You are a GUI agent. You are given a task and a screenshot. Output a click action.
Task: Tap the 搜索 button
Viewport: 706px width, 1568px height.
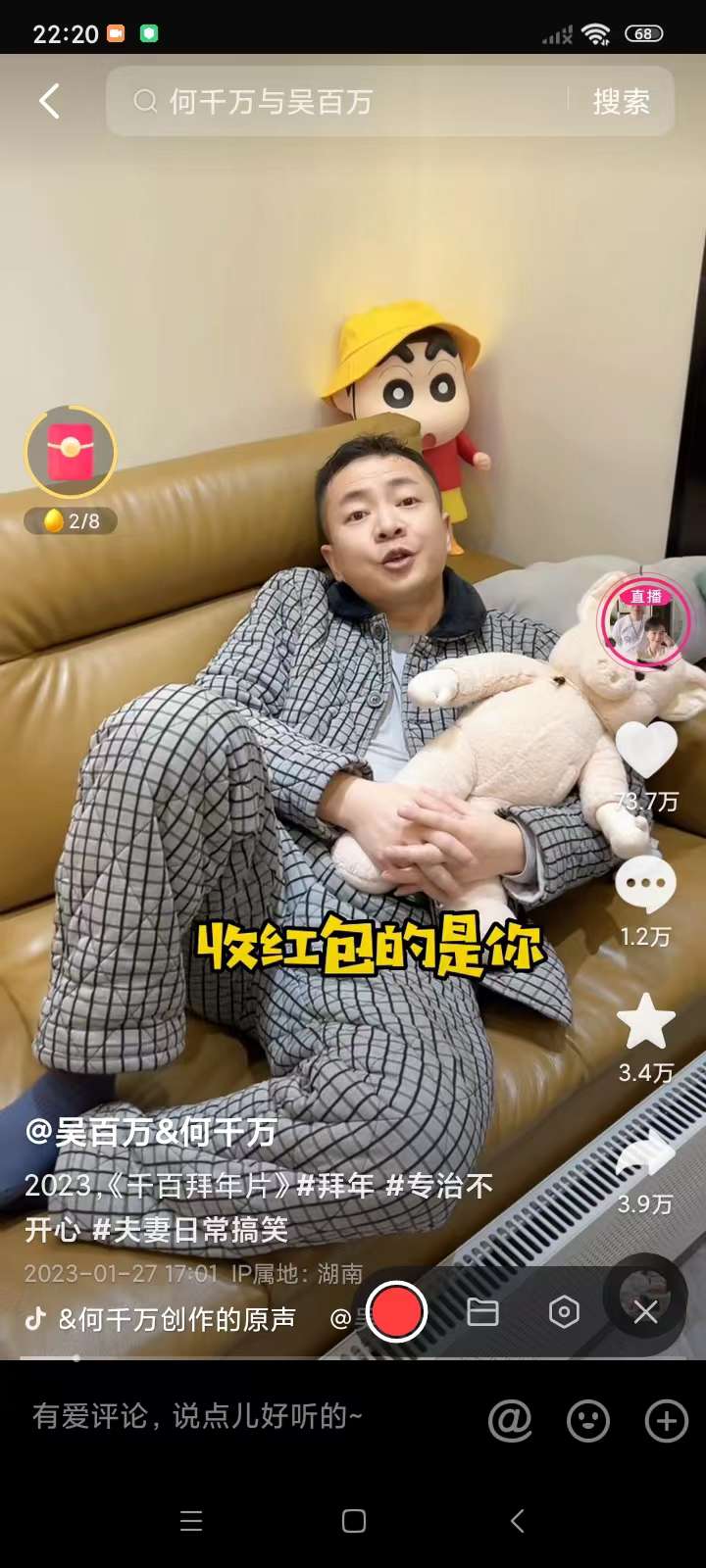click(x=621, y=101)
